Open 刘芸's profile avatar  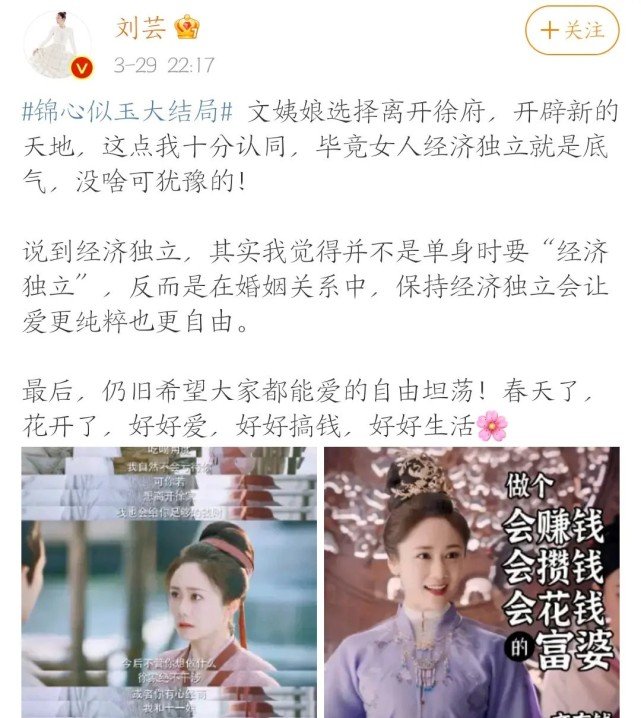pos(57,44)
